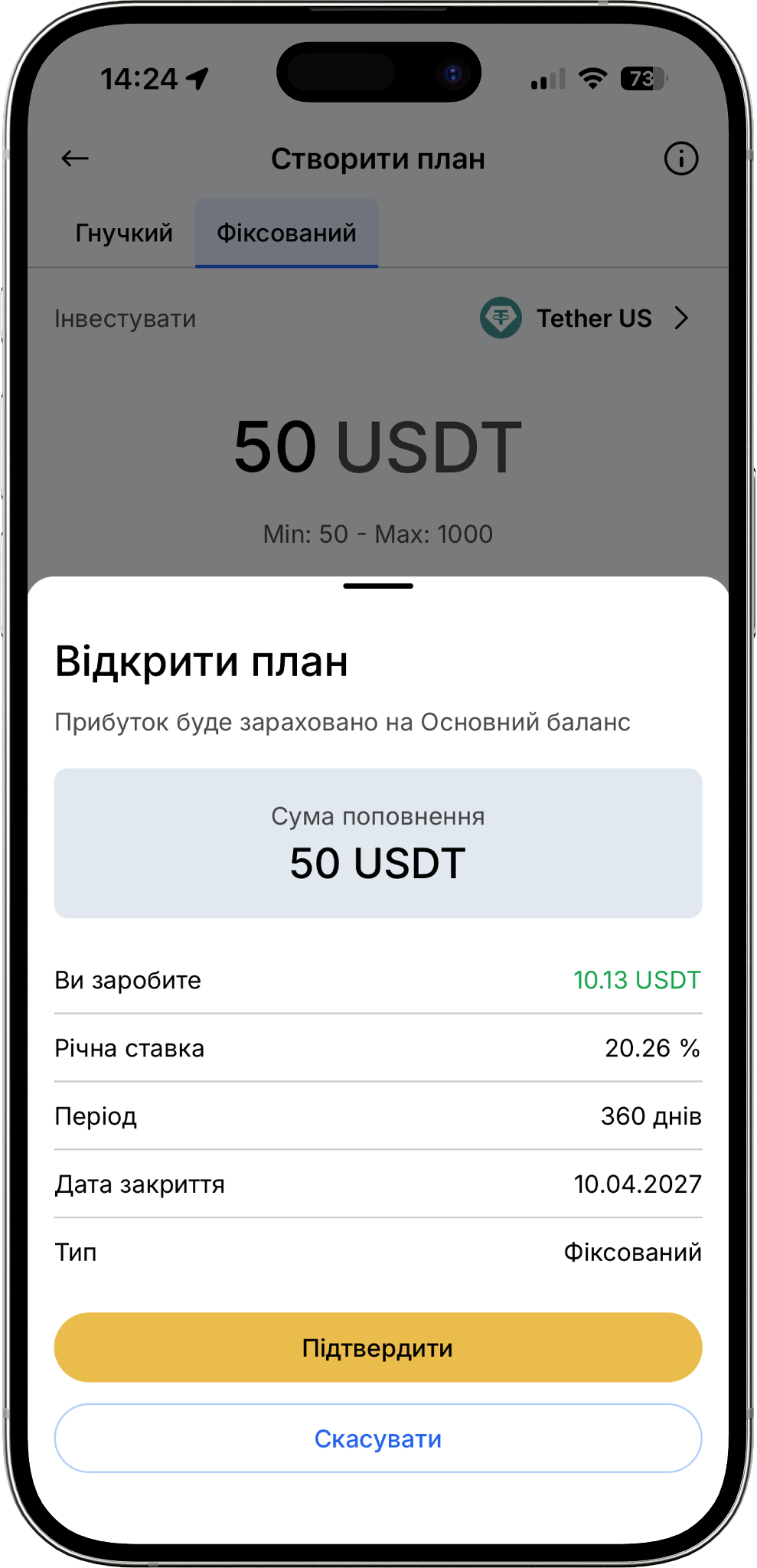Open the Tether US currency selector
Image resolution: width=757 pixels, height=1568 pixels.
click(586, 318)
